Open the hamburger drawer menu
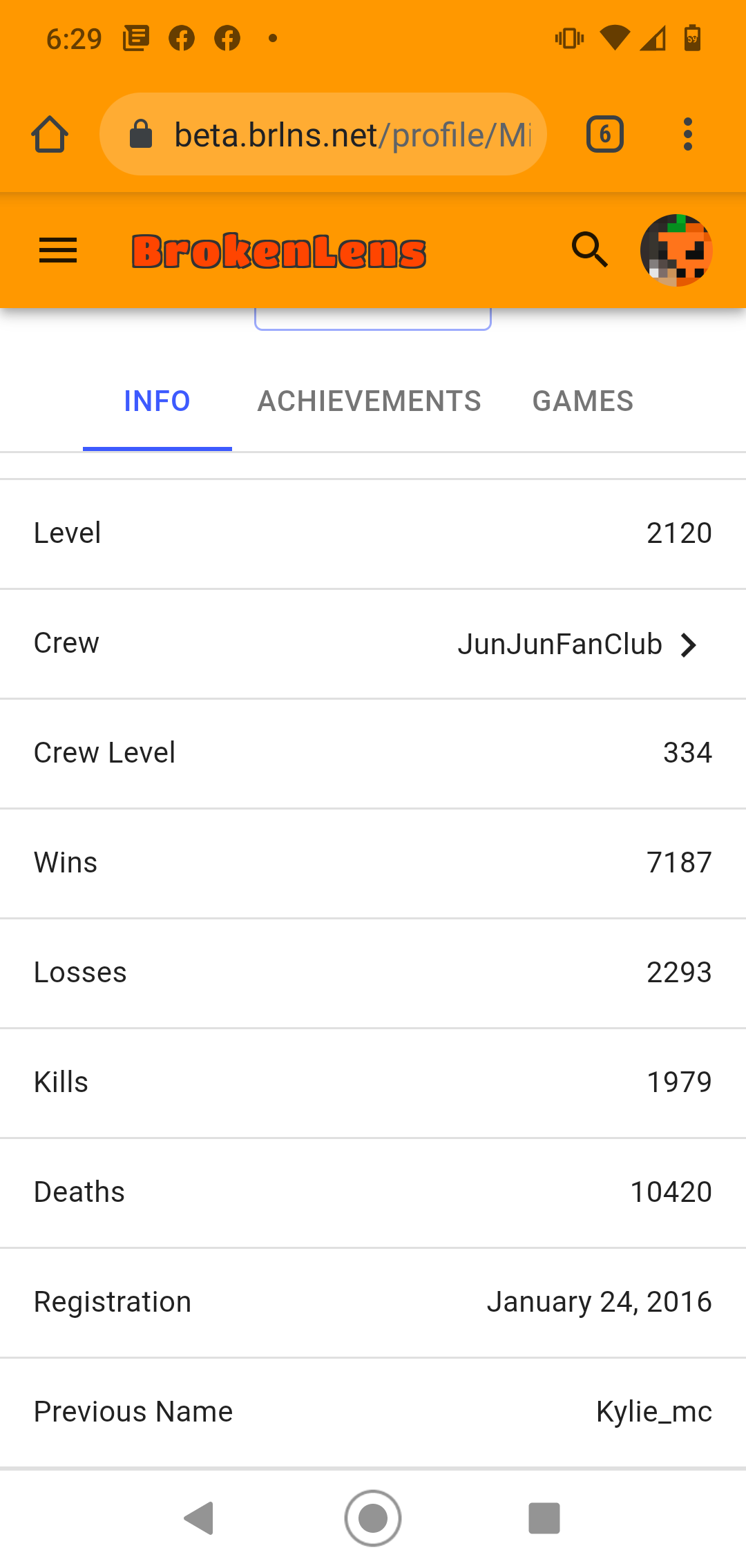Screen dimensions: 746x1568 pos(58,250)
